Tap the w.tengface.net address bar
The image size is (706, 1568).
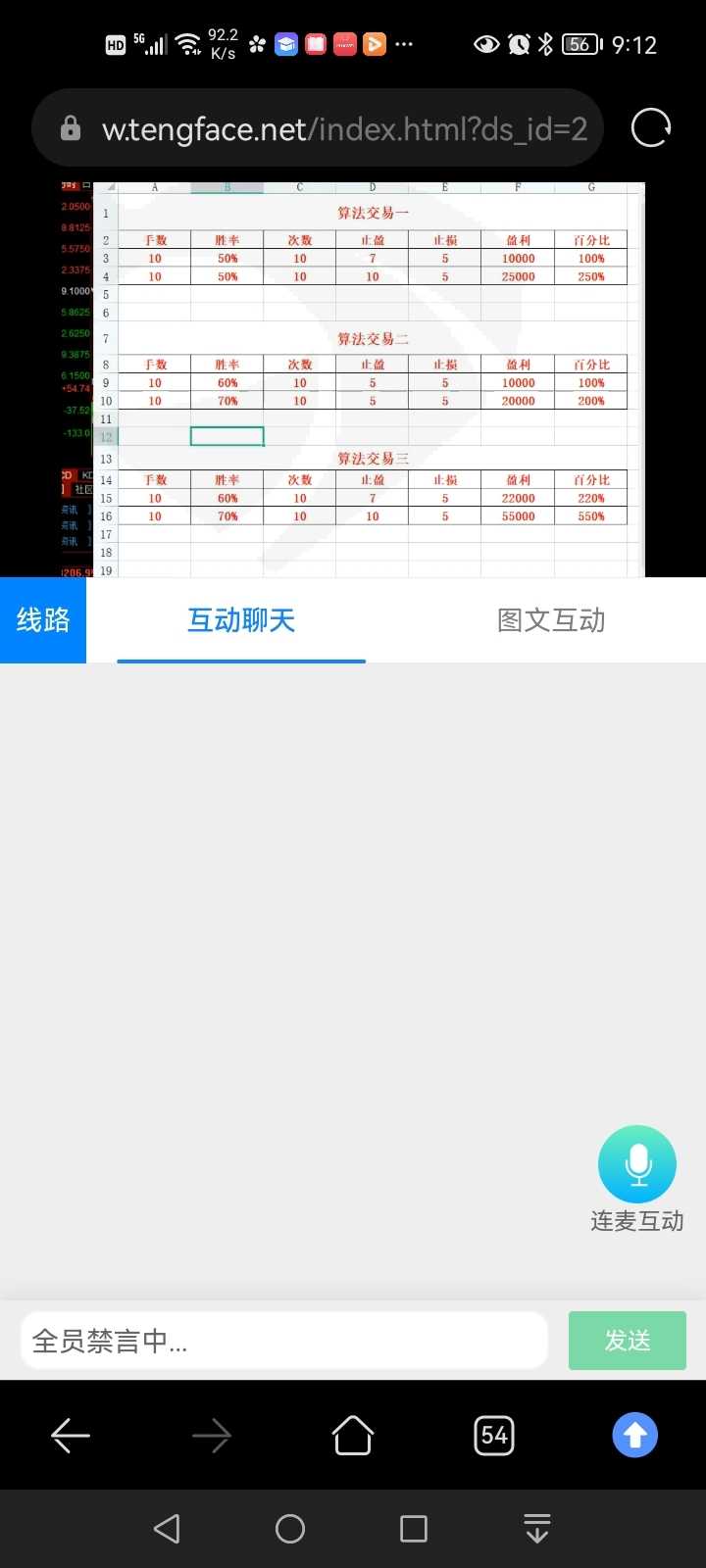pos(318,128)
